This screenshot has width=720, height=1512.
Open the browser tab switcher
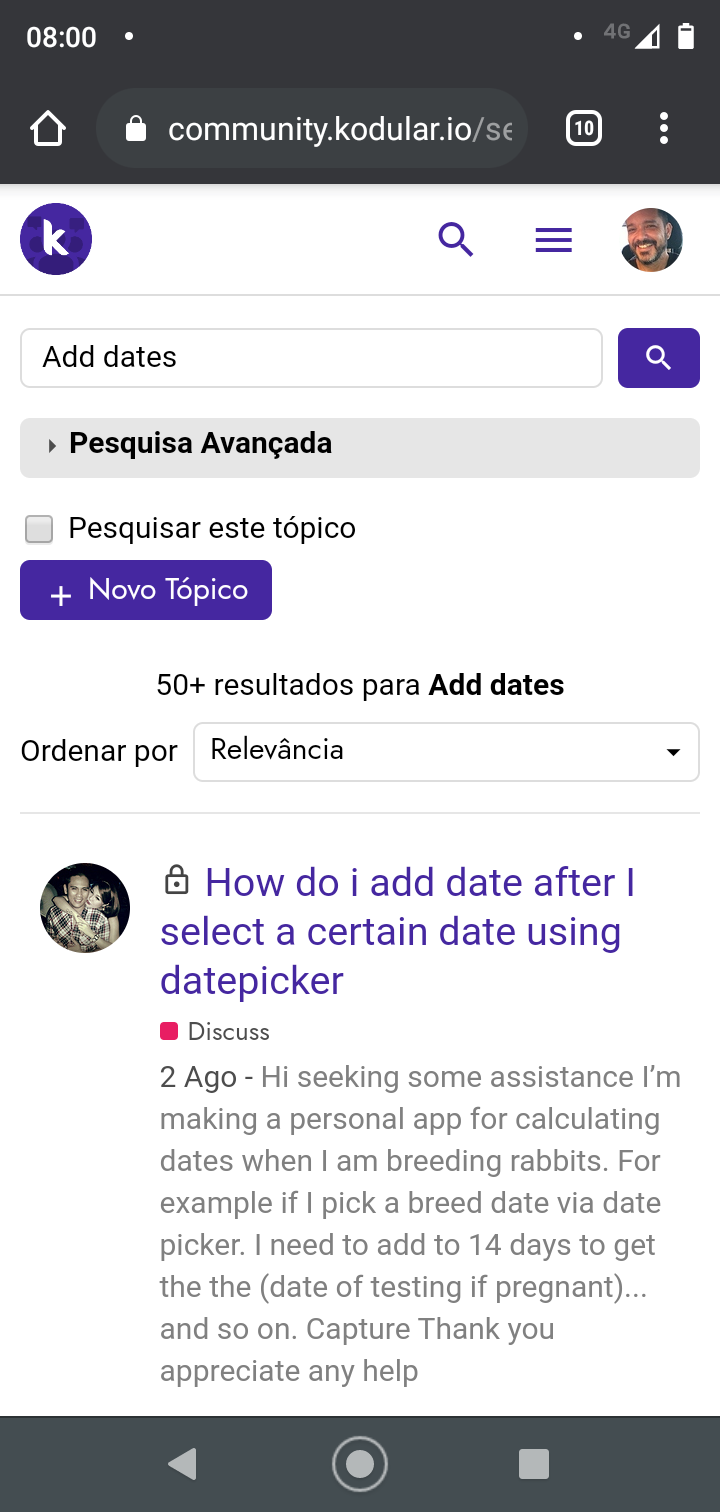click(x=584, y=129)
